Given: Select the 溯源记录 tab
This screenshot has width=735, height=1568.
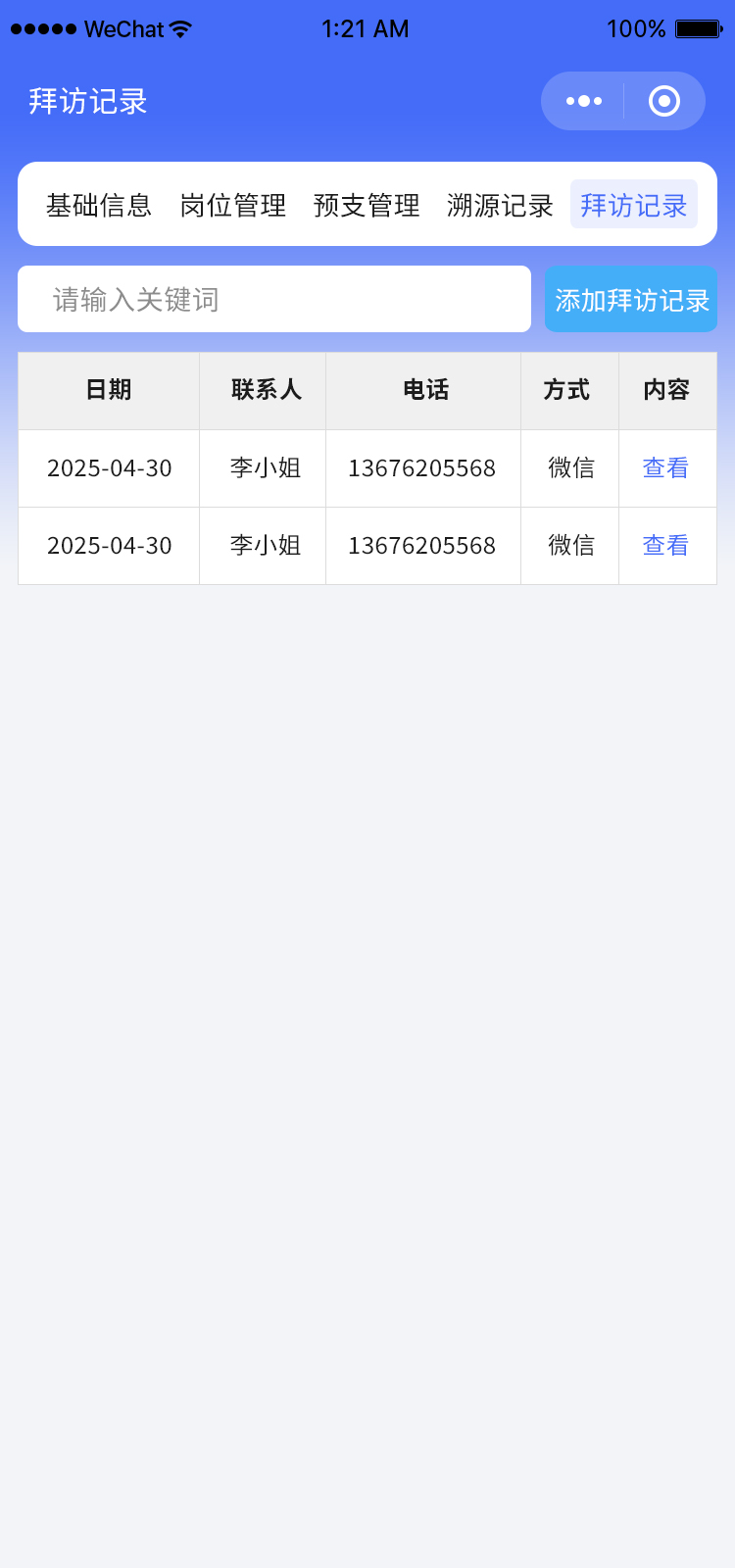Looking at the screenshot, I should coord(500,205).
